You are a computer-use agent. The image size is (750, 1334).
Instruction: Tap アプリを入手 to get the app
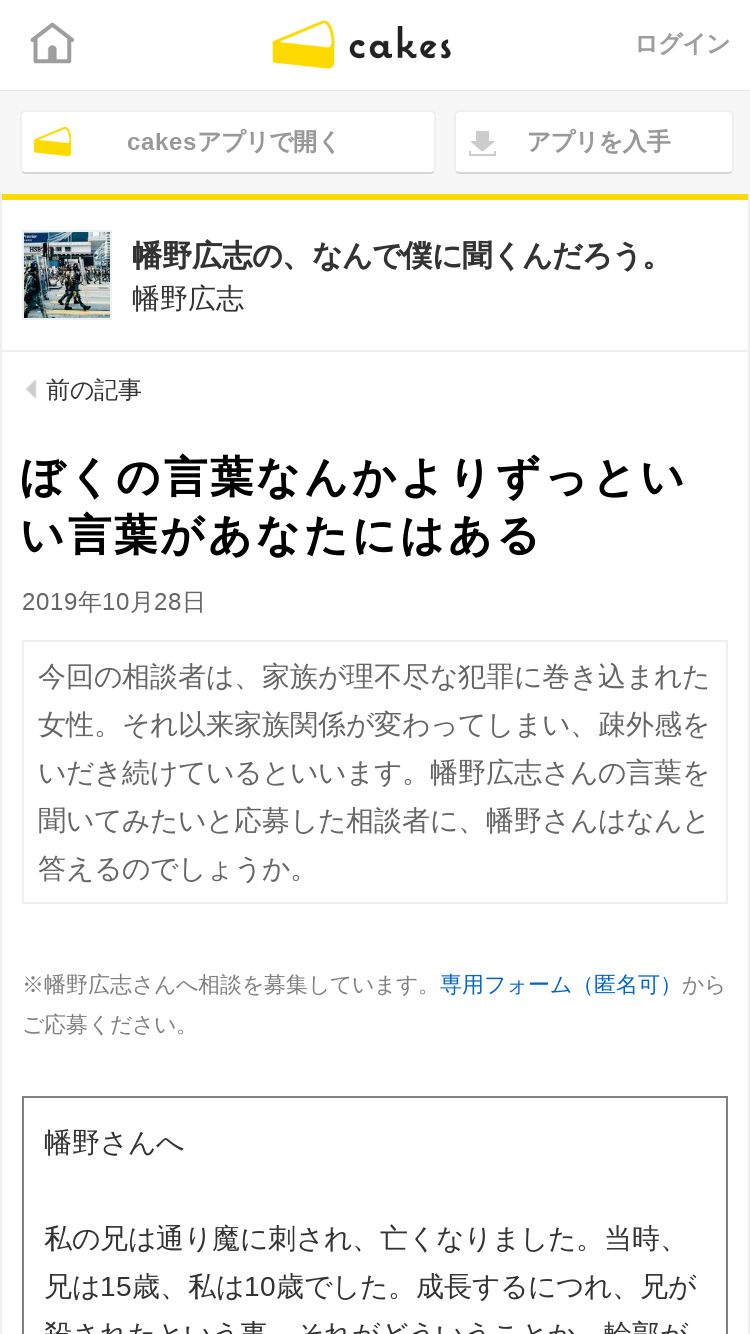pos(594,142)
